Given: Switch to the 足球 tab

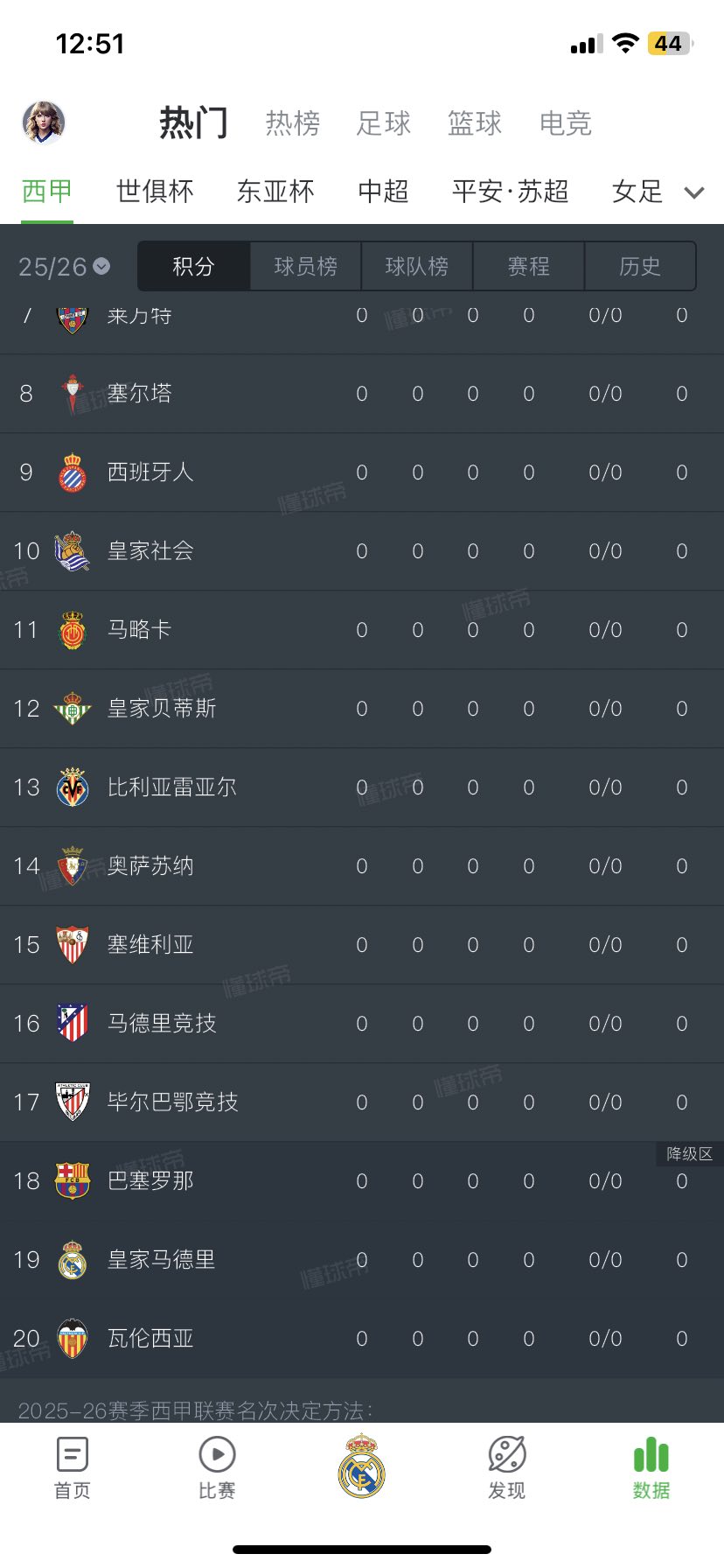Looking at the screenshot, I should click(384, 123).
